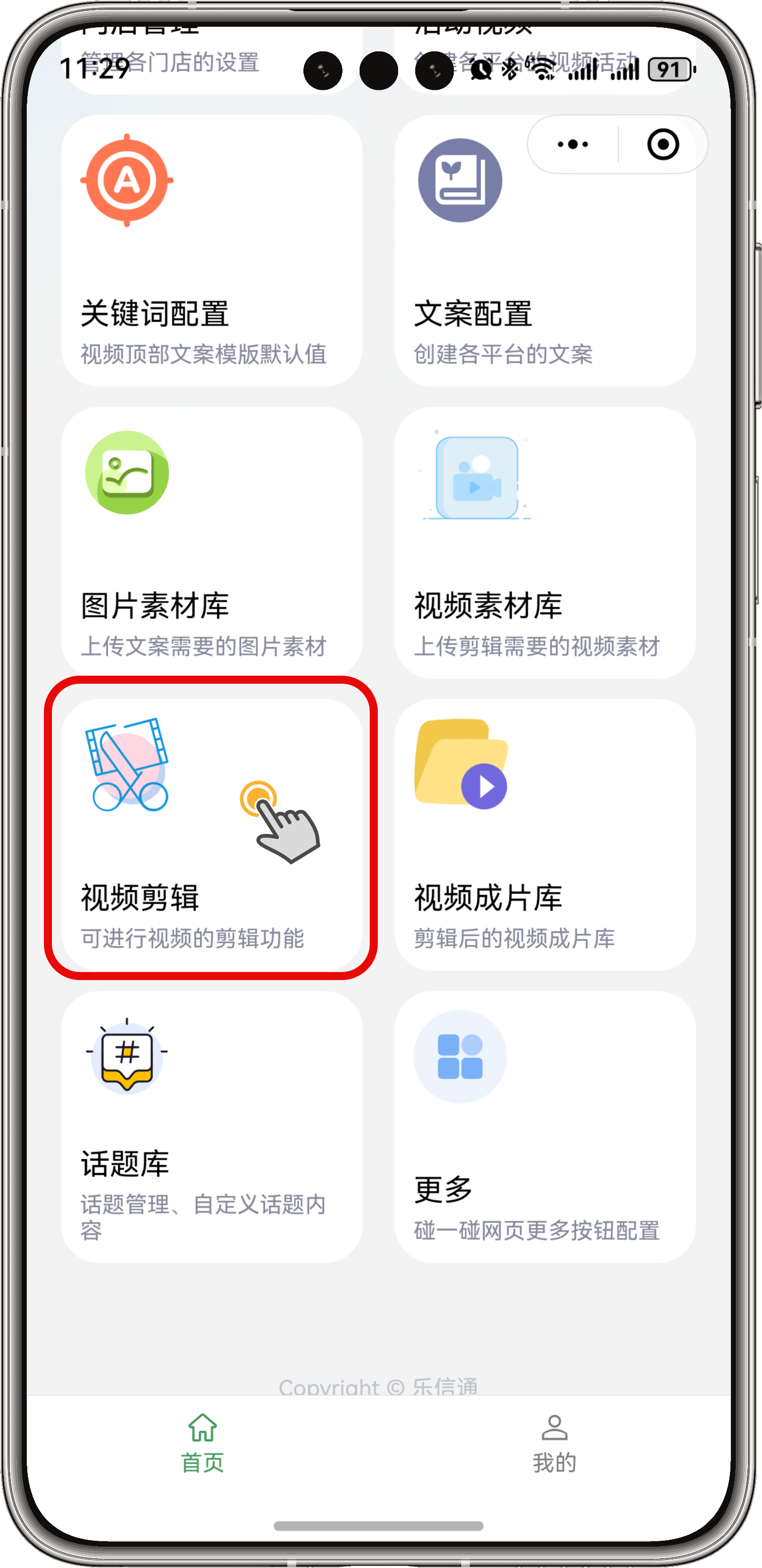This screenshot has width=762, height=1568.
Task: Close the mini program via circle icon
Action: coord(663,145)
